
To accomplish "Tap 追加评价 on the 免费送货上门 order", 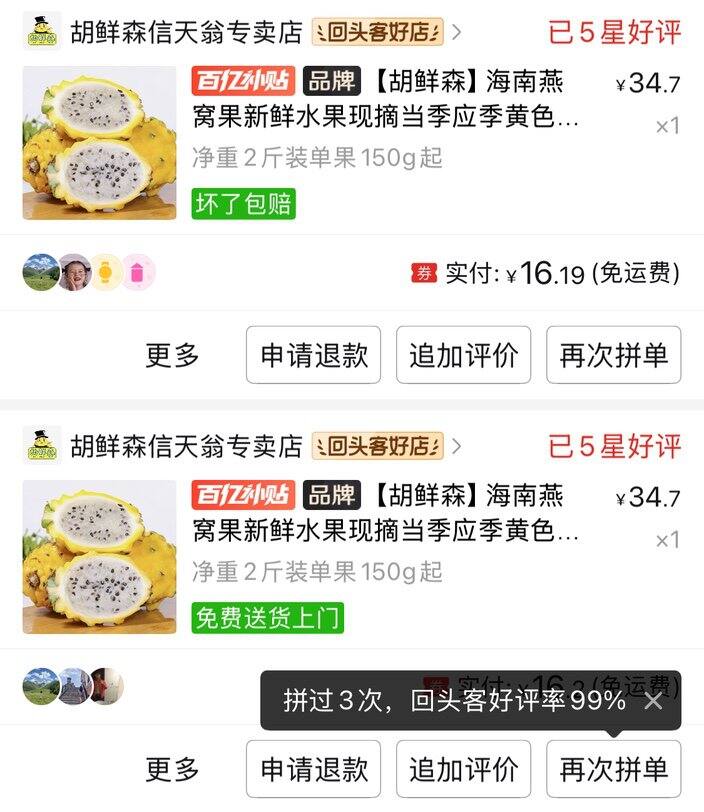I will [464, 769].
